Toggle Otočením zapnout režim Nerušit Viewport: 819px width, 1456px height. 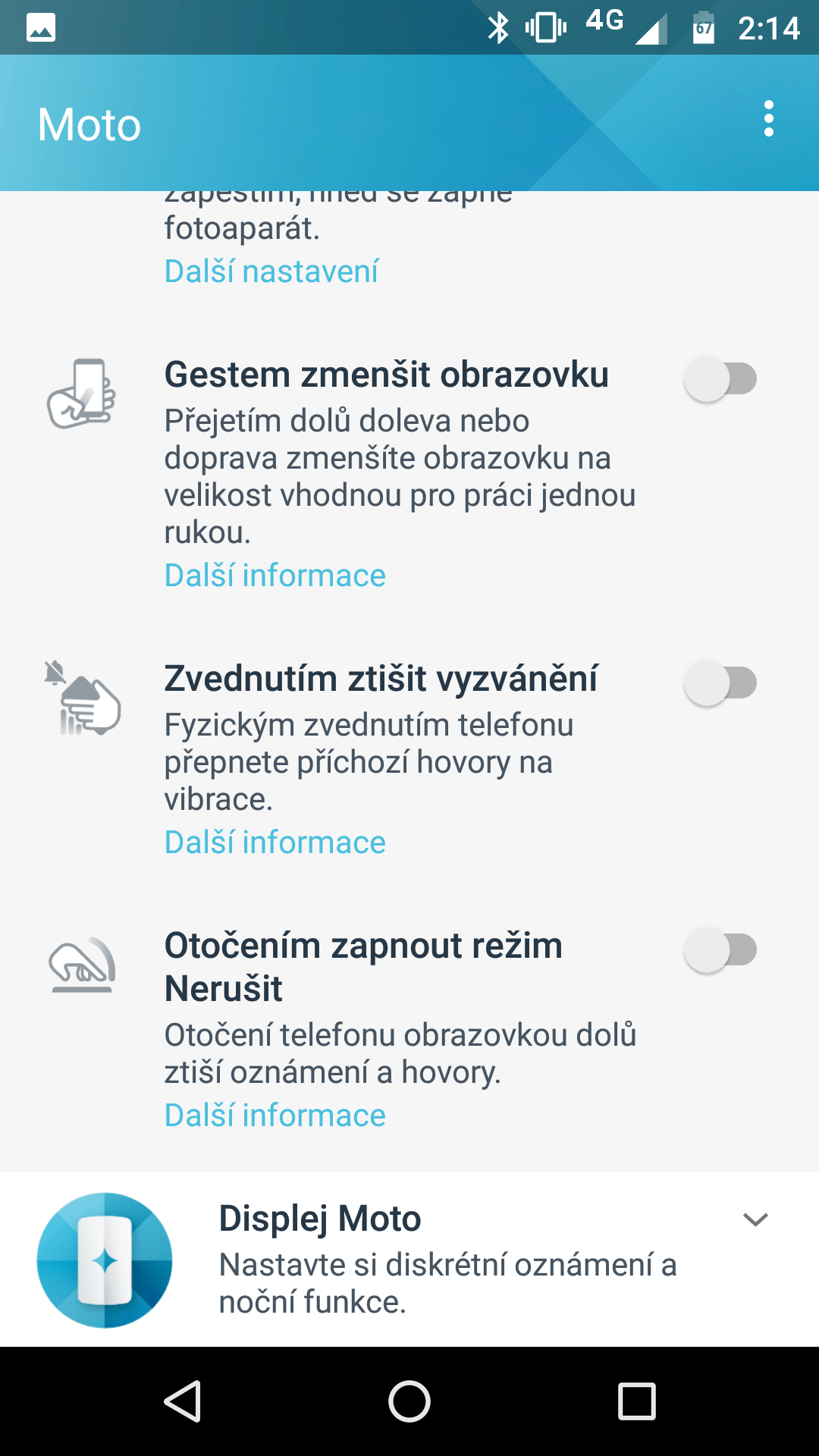pos(720,949)
